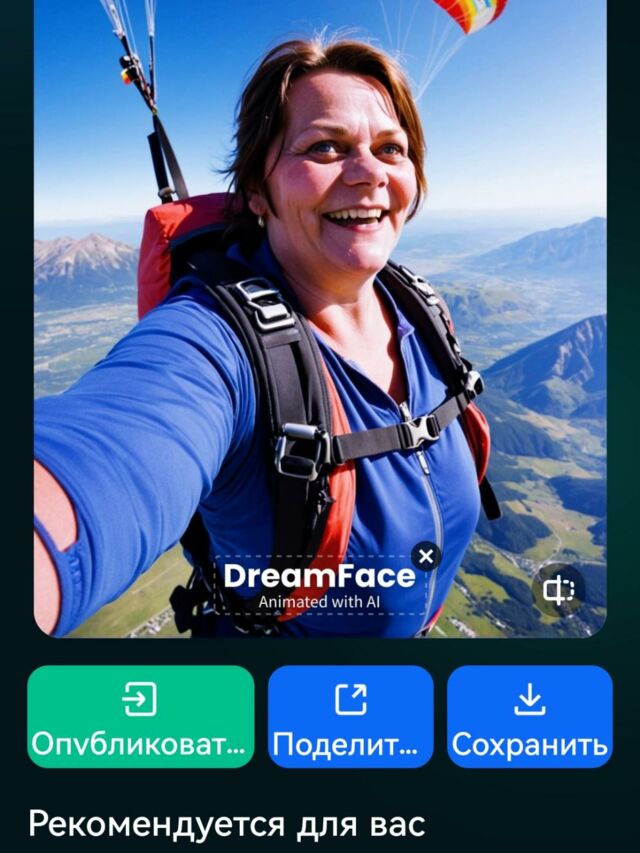Image resolution: width=640 pixels, height=853 pixels.
Task: Remove the DreamFace watermark with X
Action: pyautogui.click(x=426, y=557)
